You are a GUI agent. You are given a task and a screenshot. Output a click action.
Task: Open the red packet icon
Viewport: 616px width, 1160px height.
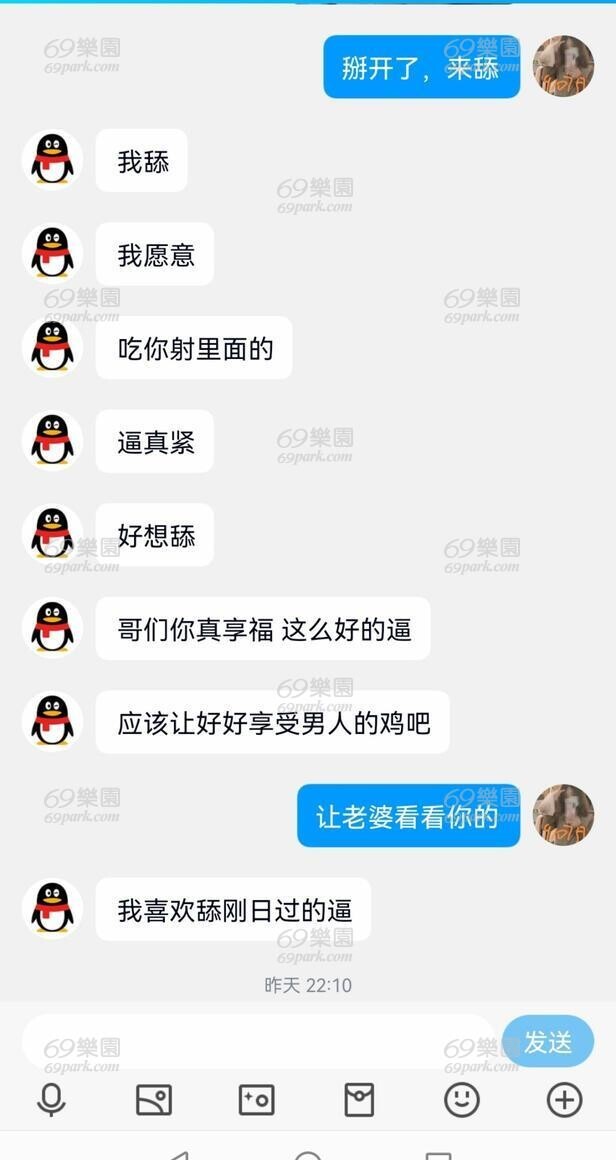click(x=359, y=1100)
